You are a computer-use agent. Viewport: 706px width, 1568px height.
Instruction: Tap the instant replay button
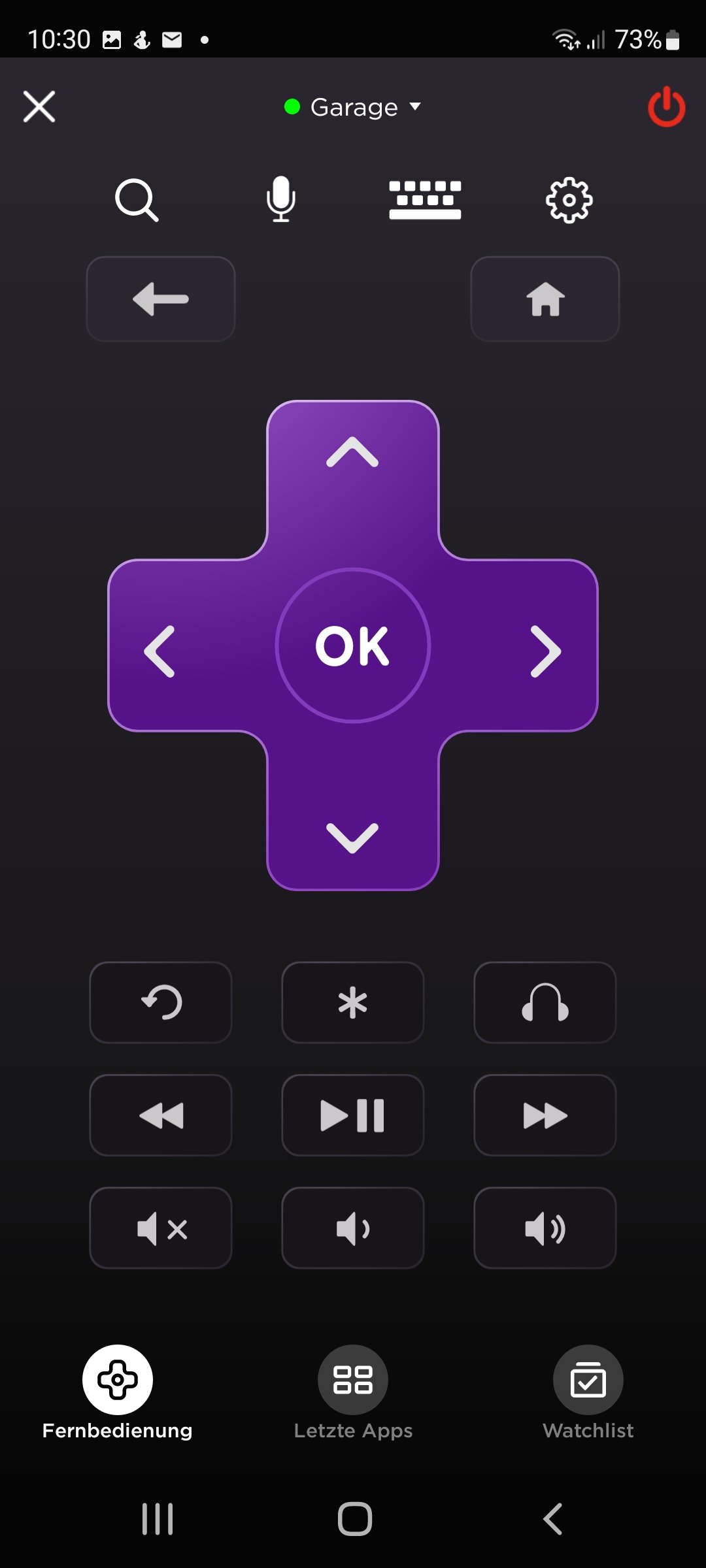point(161,1002)
